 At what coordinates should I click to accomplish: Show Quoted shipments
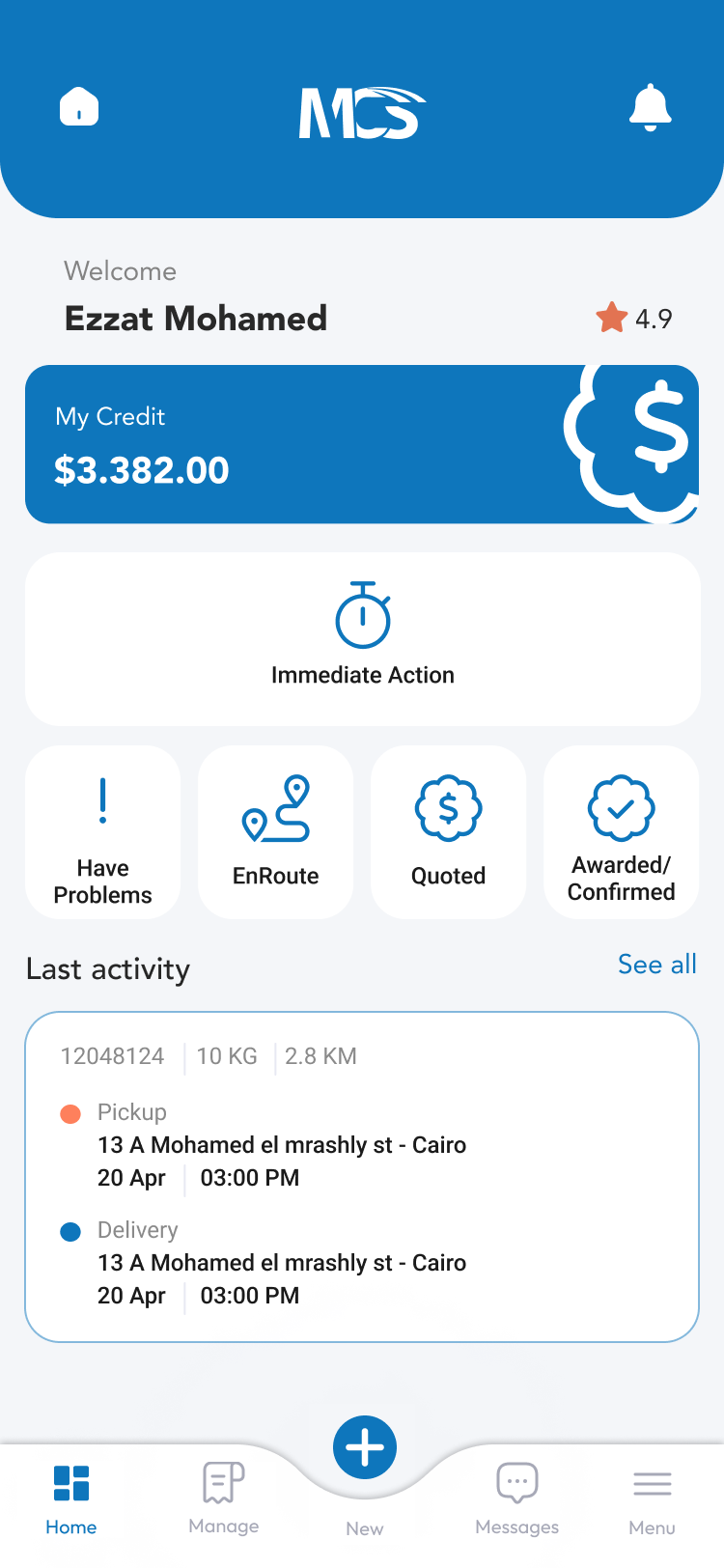pyautogui.click(x=448, y=832)
